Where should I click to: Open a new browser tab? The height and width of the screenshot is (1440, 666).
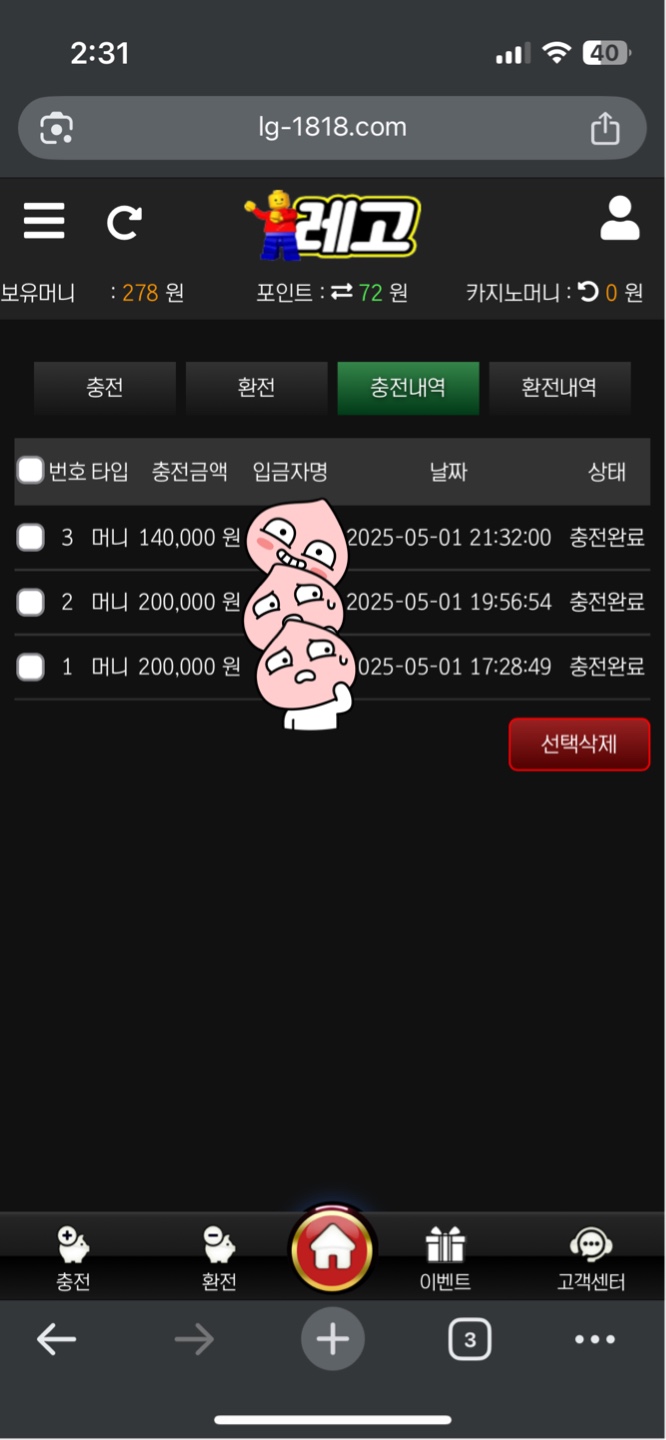tap(333, 1339)
